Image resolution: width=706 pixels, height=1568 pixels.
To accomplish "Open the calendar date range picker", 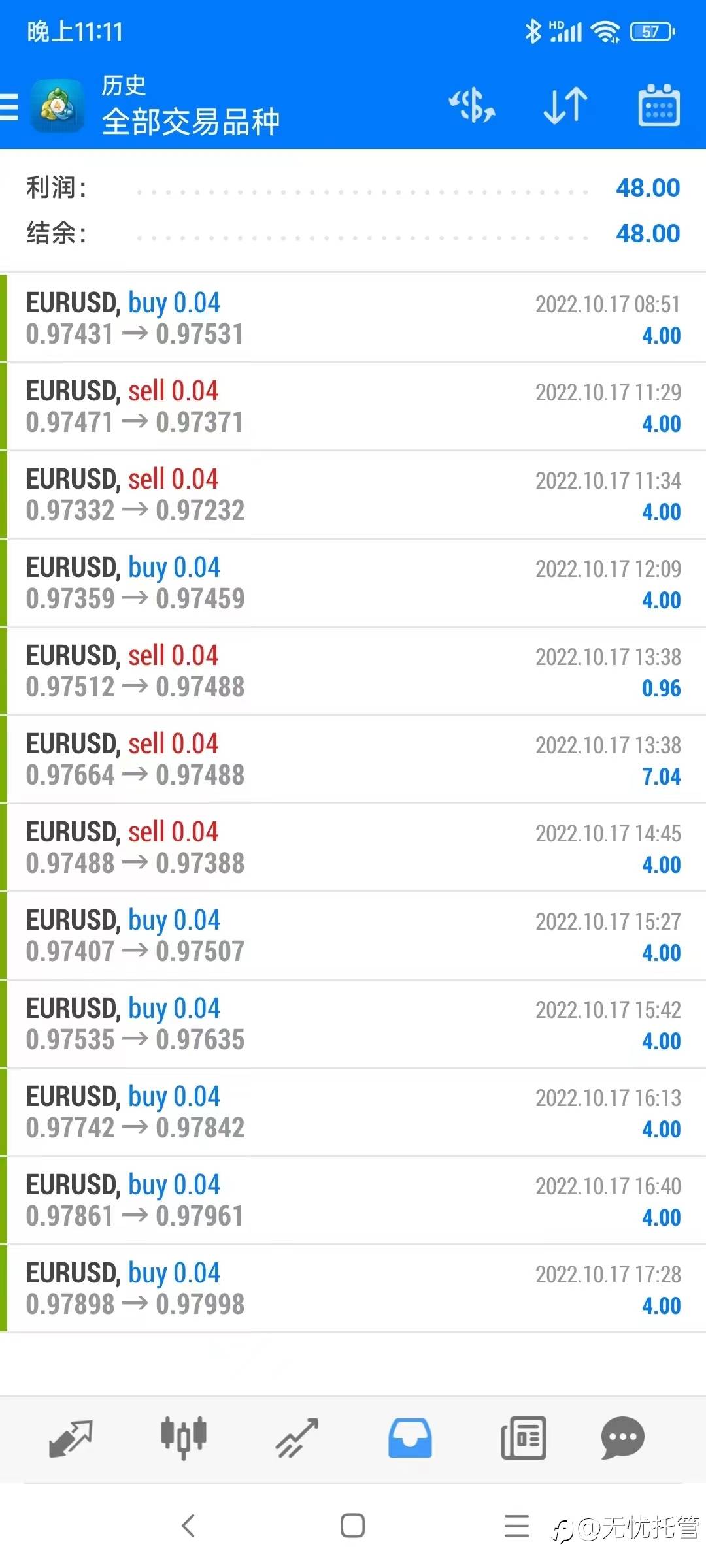I will coord(659,105).
